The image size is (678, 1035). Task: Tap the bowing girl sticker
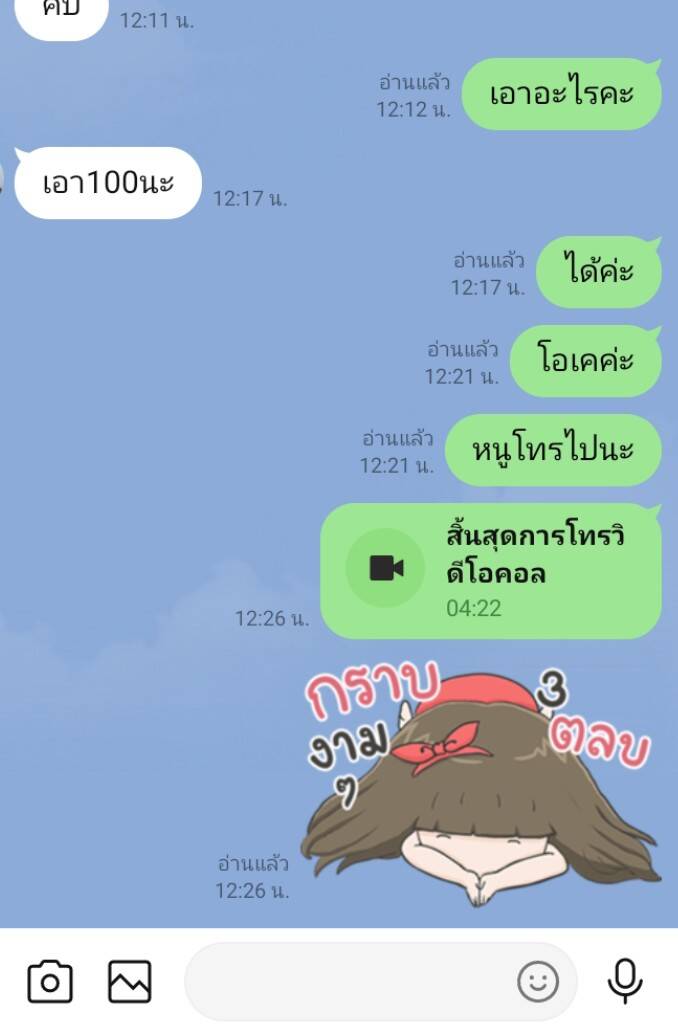[480, 790]
